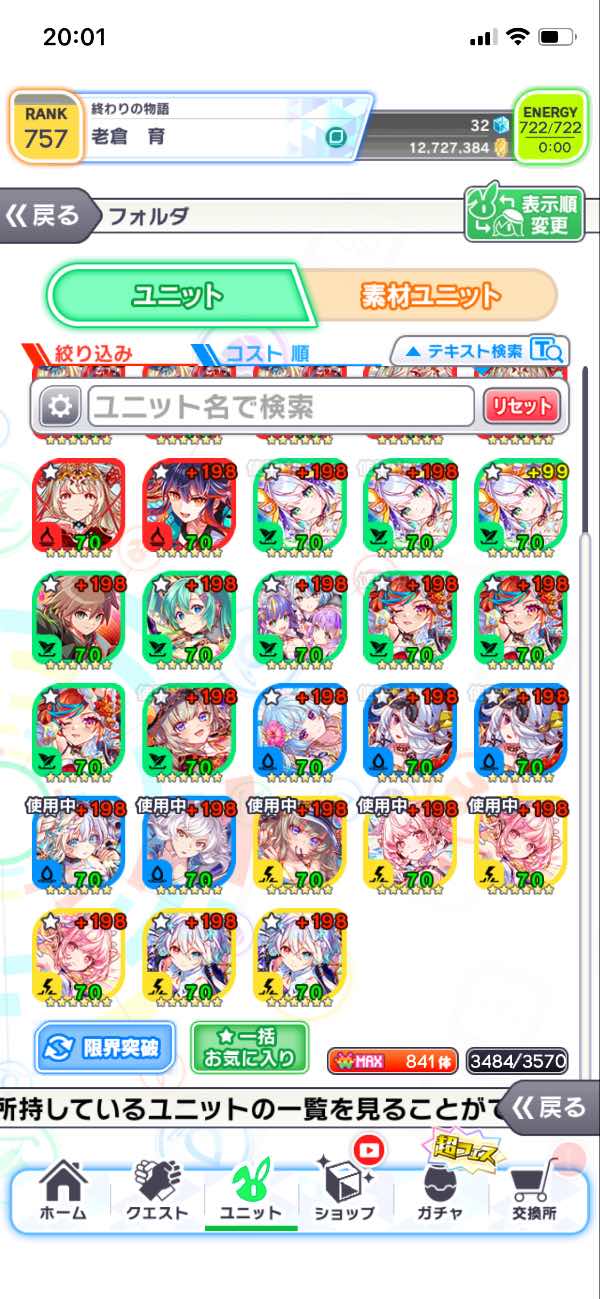Viewport: 600px width, 1299px height.
Task: Open 限界突破 limit break
Action: [105, 1047]
